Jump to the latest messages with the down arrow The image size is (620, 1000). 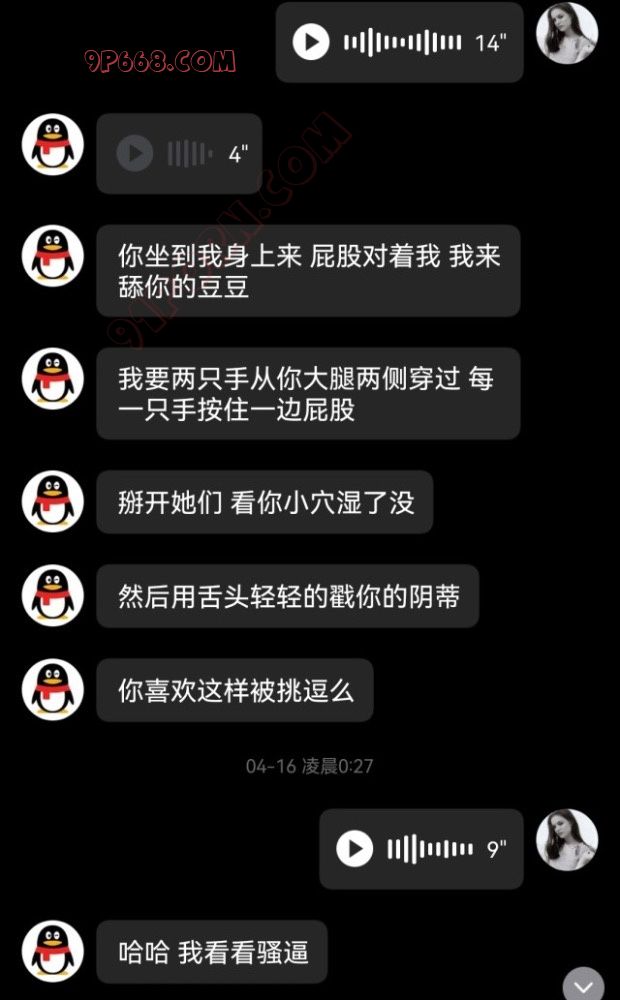point(584,985)
